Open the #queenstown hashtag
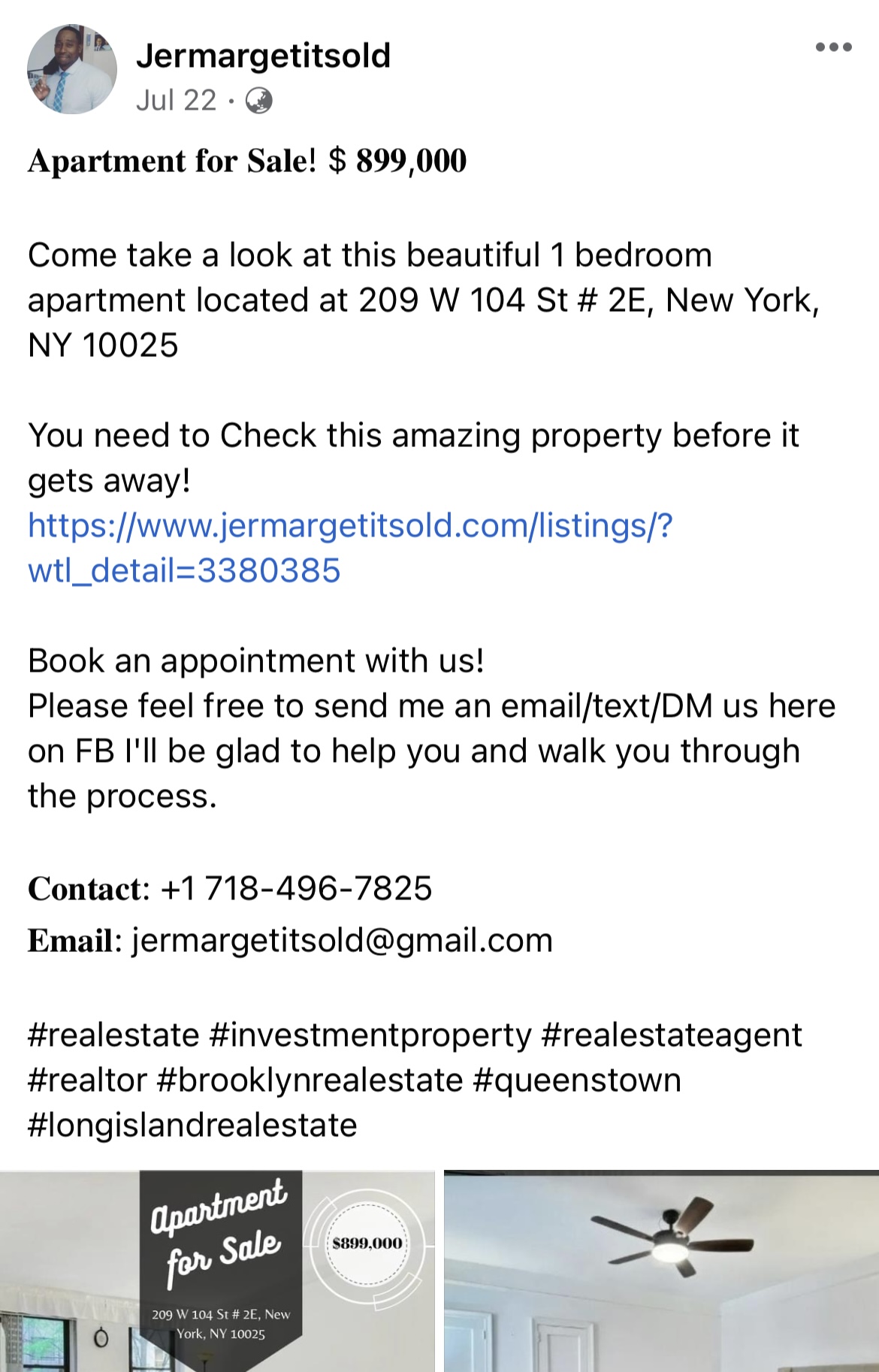 point(577,1080)
